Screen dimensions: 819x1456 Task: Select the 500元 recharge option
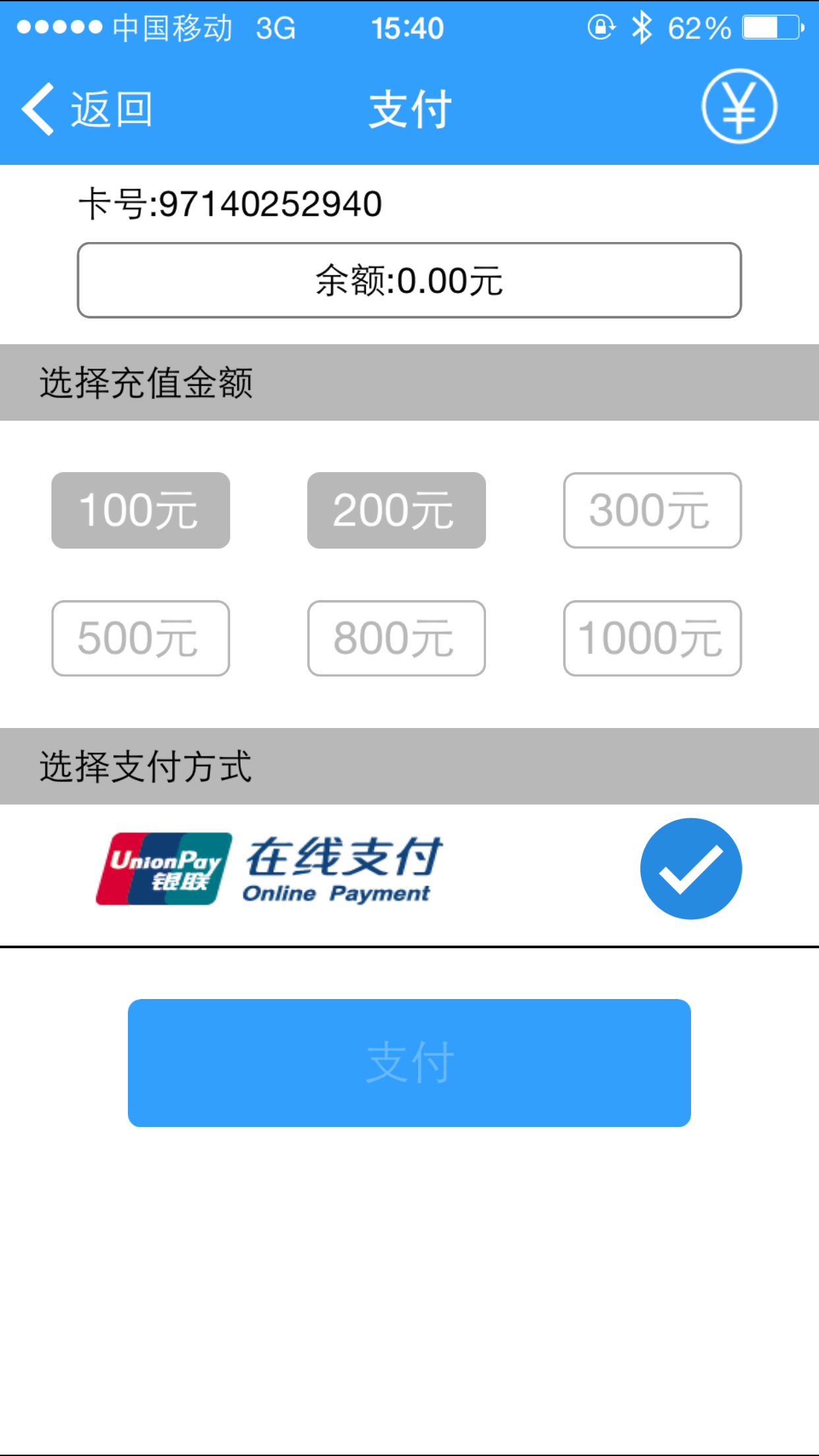click(x=140, y=638)
